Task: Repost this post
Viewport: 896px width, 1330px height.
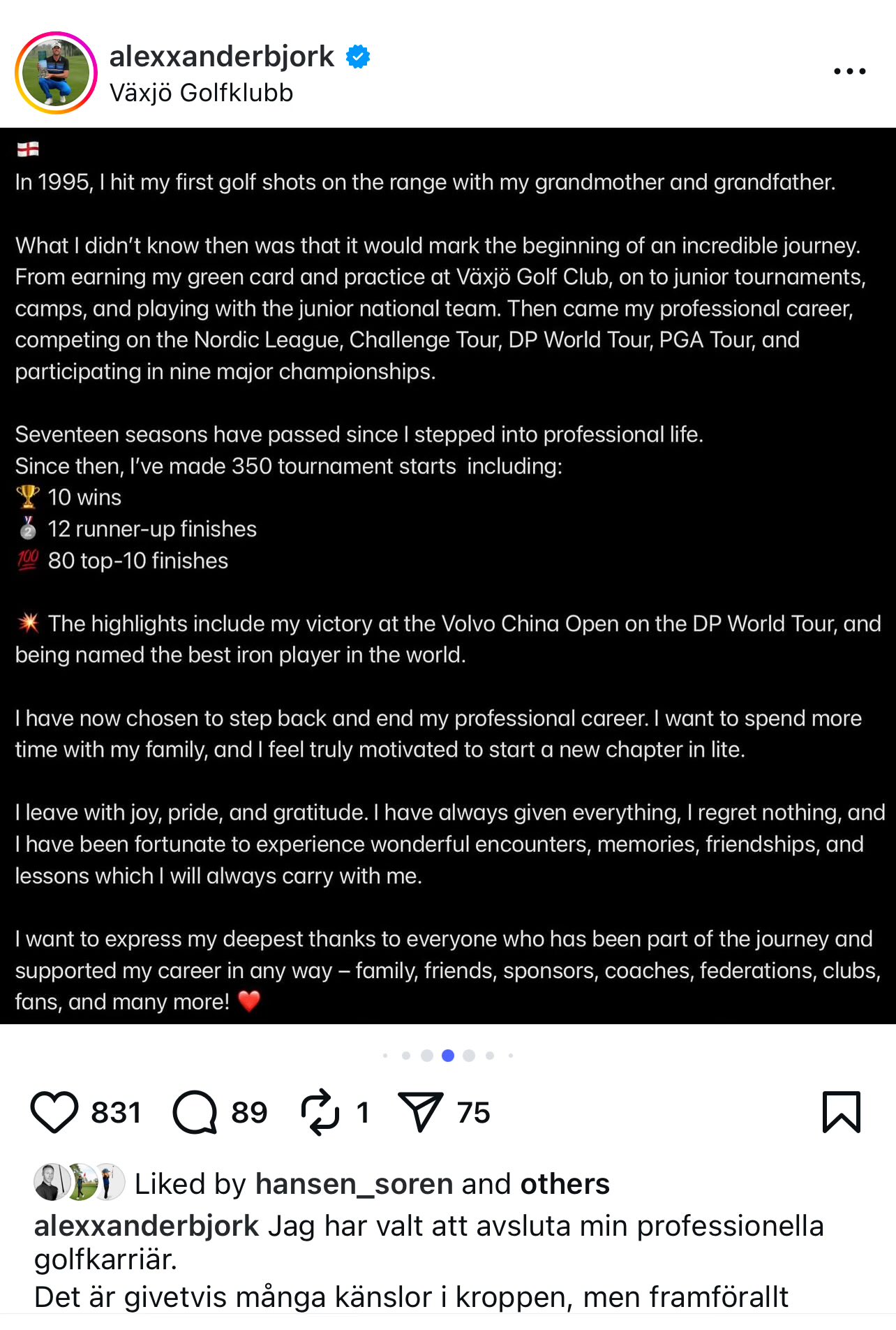Action: tap(320, 1111)
